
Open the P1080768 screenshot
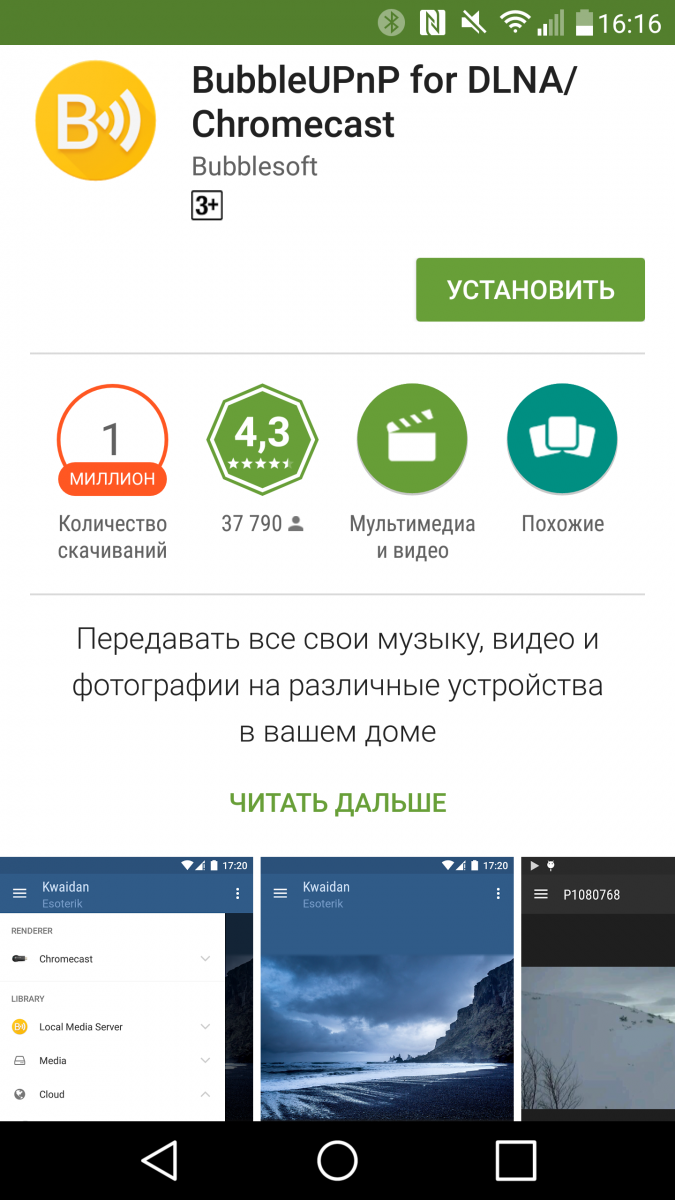[x=598, y=988]
